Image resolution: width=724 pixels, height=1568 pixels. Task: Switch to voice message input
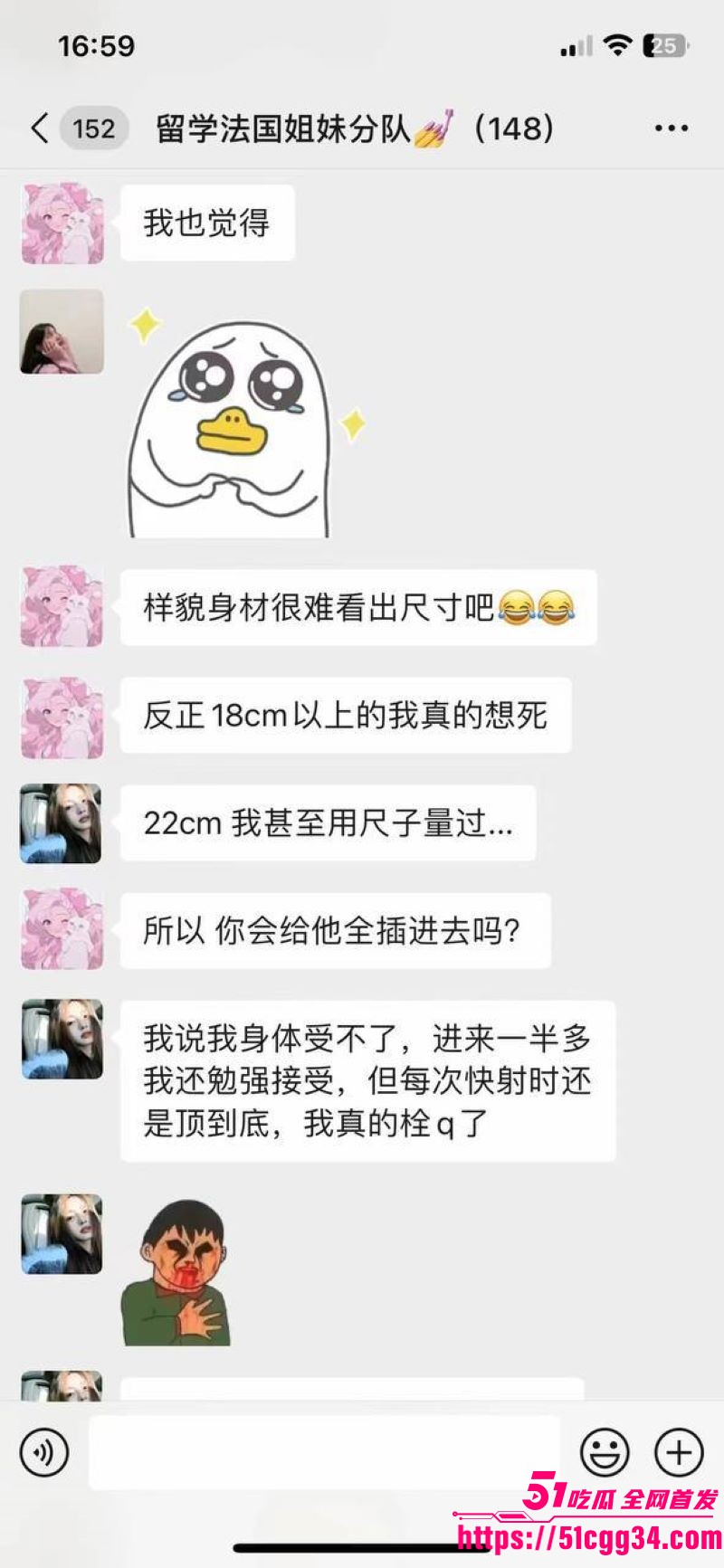pos(44,1452)
